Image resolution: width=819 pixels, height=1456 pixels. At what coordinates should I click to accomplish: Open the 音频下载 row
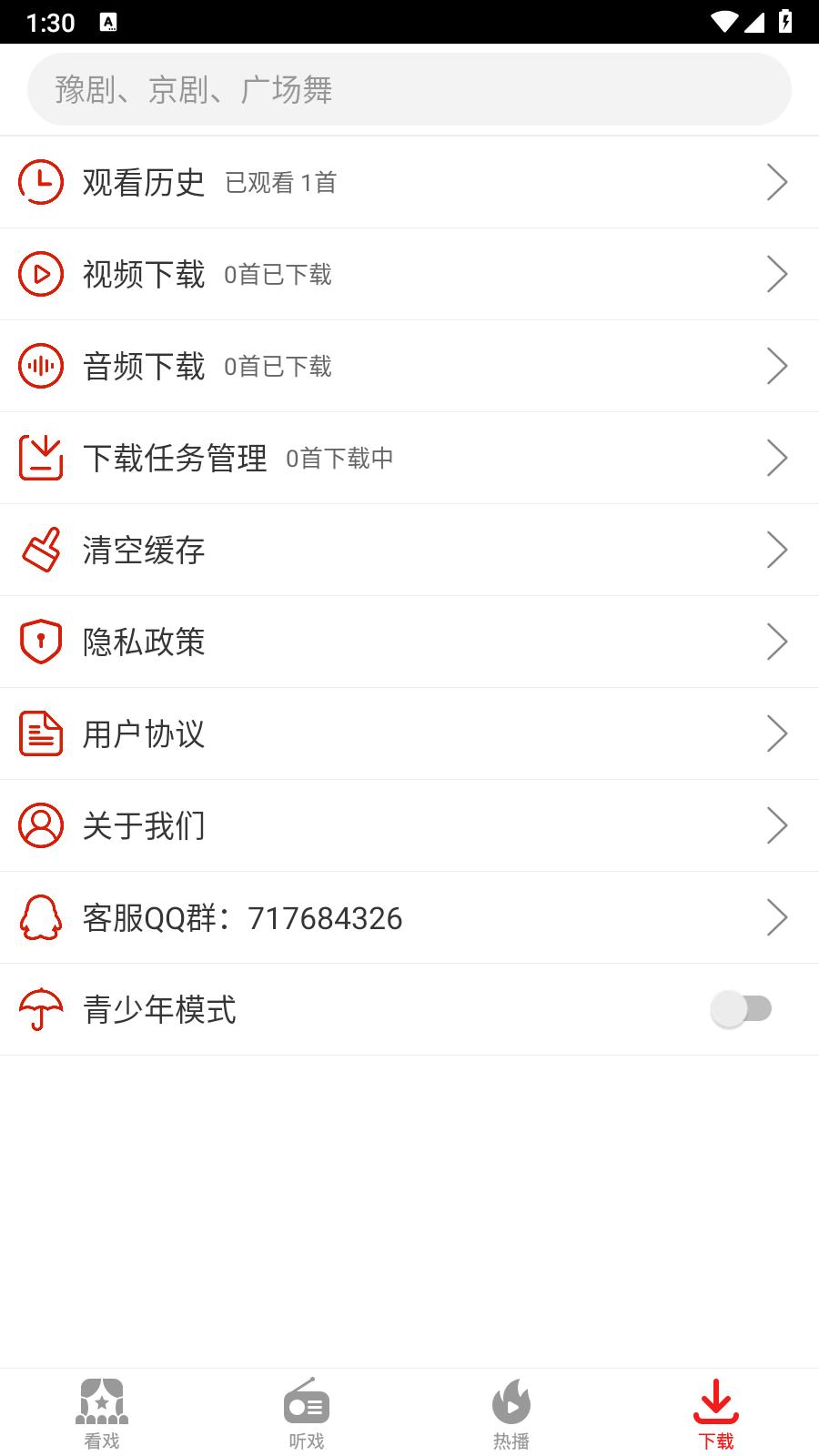(409, 367)
